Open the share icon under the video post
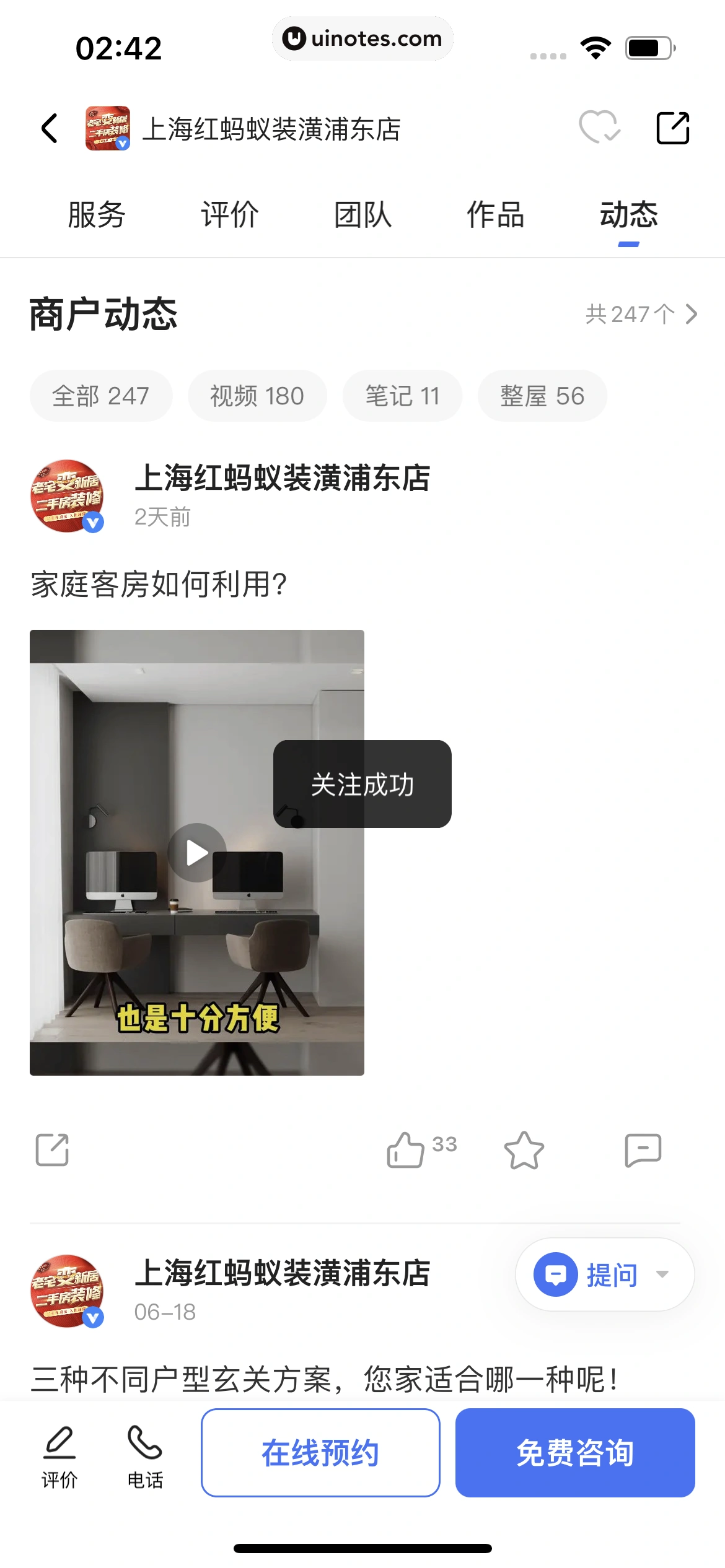Image resolution: width=725 pixels, height=1568 pixels. click(x=52, y=1150)
